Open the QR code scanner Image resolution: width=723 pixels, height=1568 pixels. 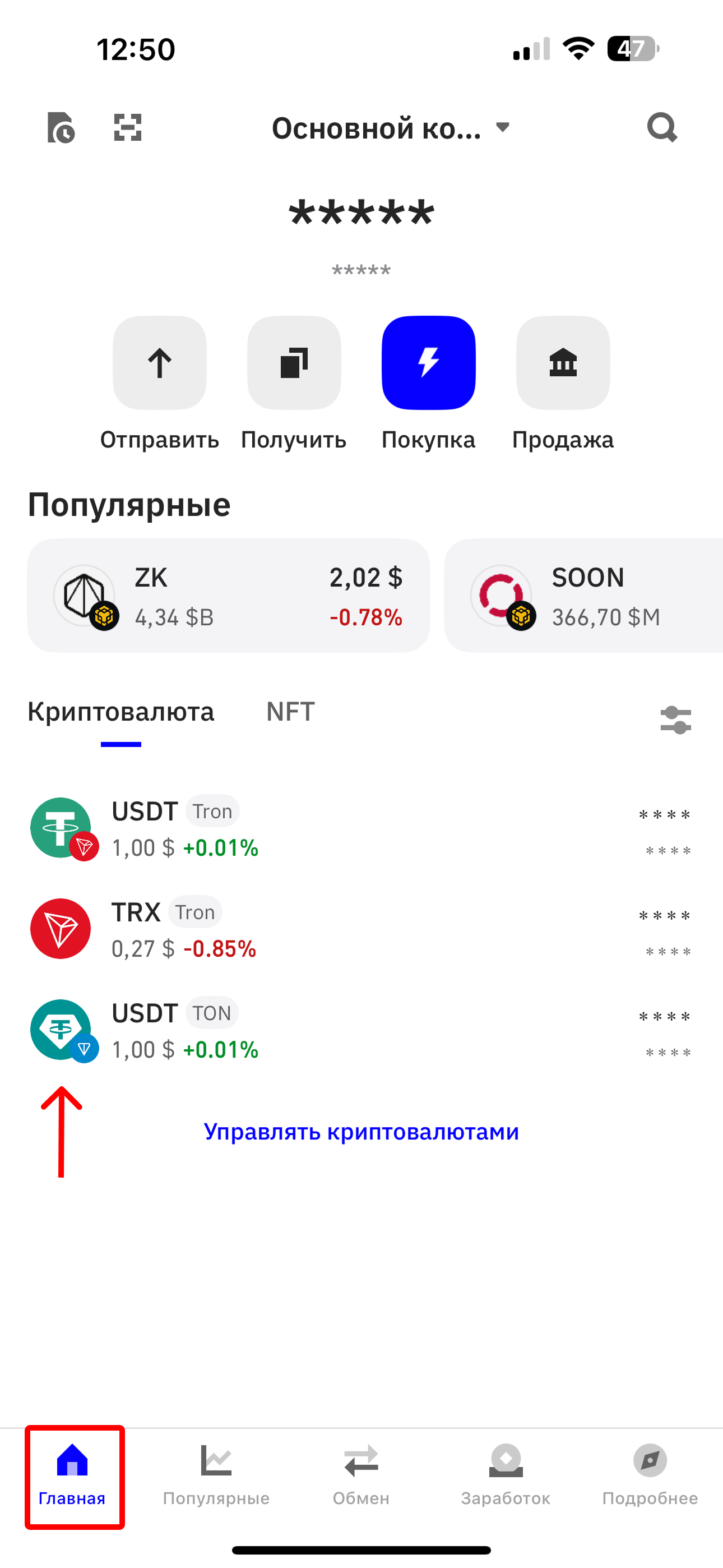[x=128, y=128]
